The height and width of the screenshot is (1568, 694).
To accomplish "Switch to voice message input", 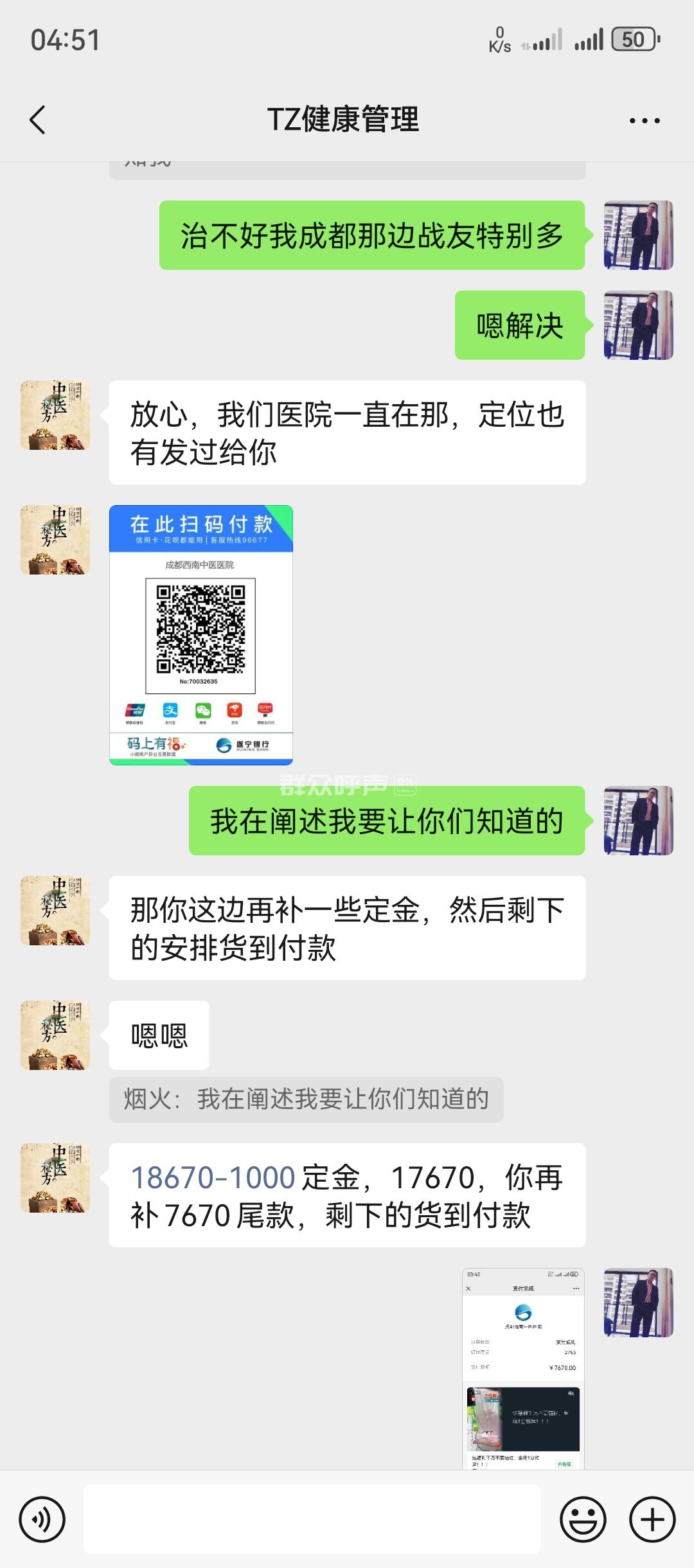I will tap(42, 1520).
